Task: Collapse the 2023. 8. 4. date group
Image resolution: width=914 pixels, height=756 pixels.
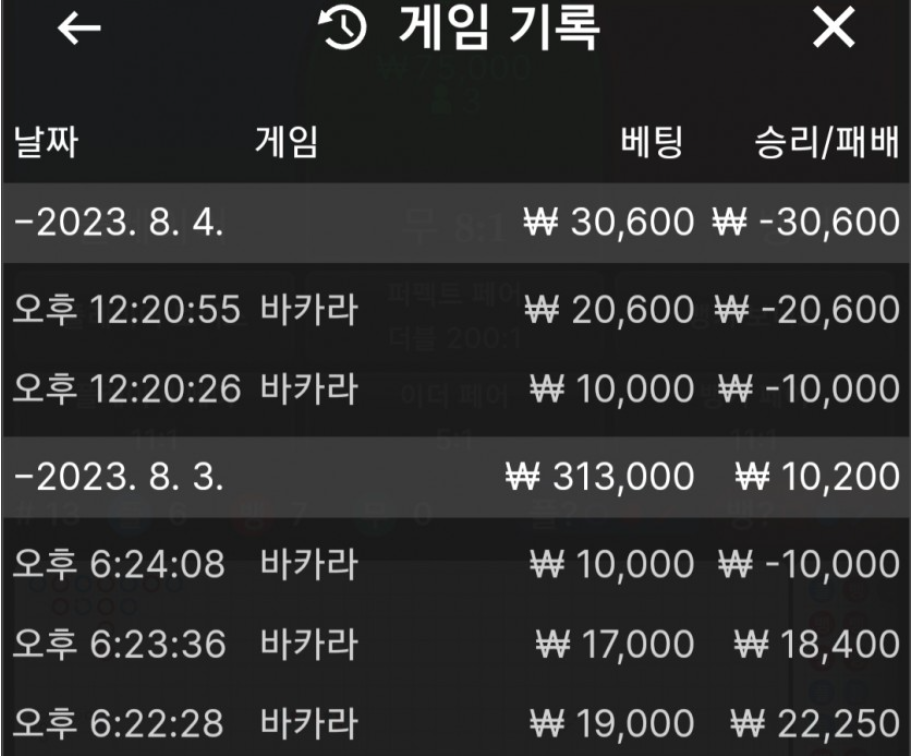Action: [x=457, y=223]
